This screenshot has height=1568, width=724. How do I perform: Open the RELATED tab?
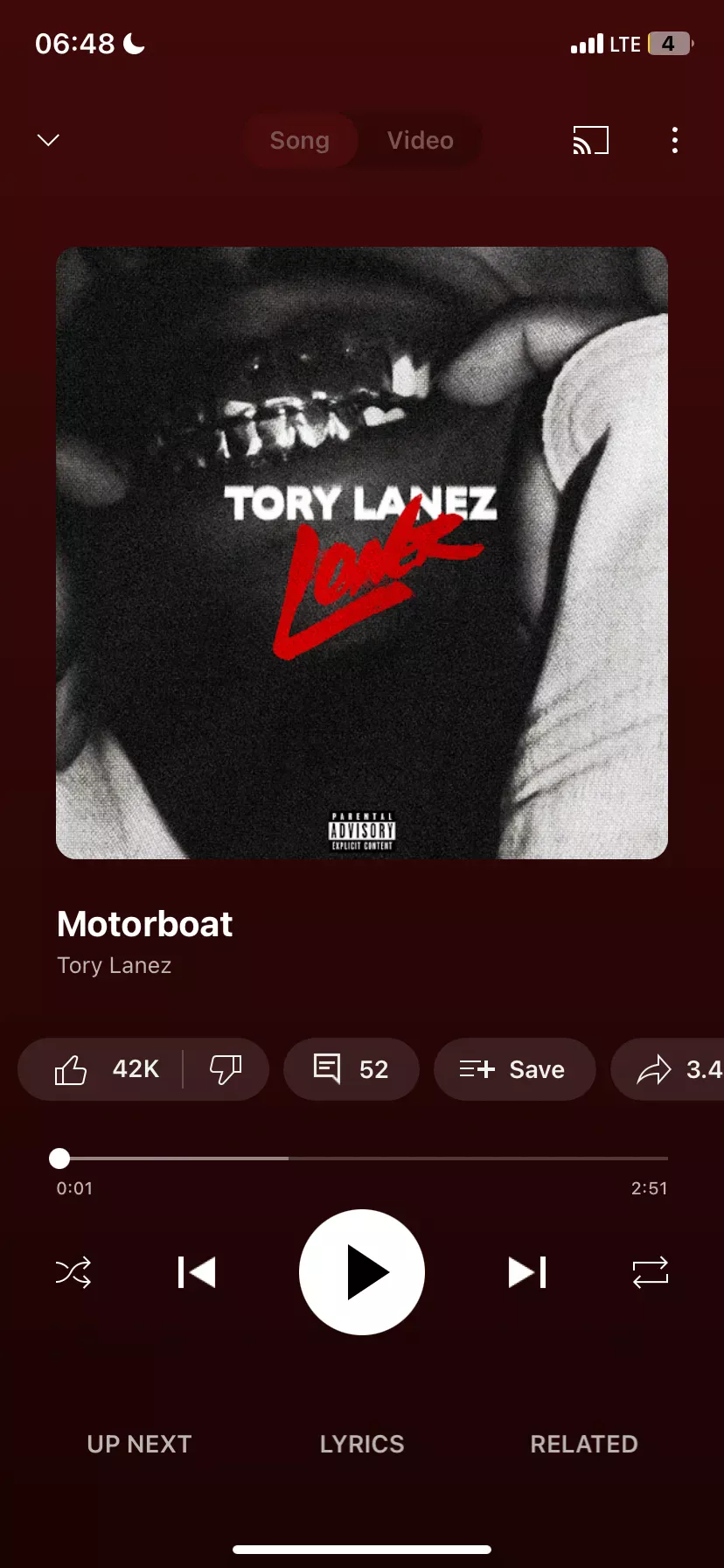click(x=583, y=1444)
